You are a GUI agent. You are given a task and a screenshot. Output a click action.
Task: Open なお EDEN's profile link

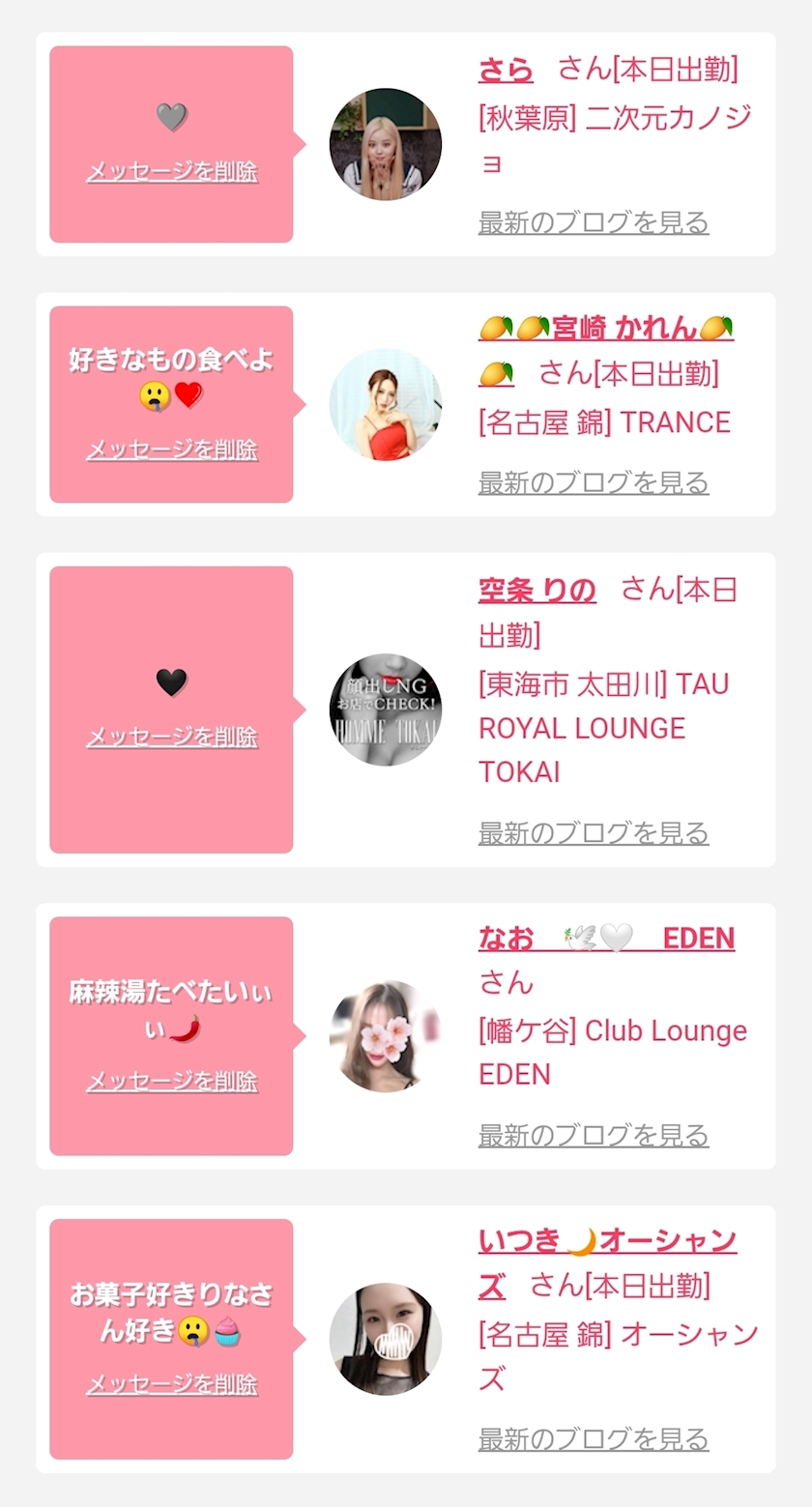[x=606, y=939]
